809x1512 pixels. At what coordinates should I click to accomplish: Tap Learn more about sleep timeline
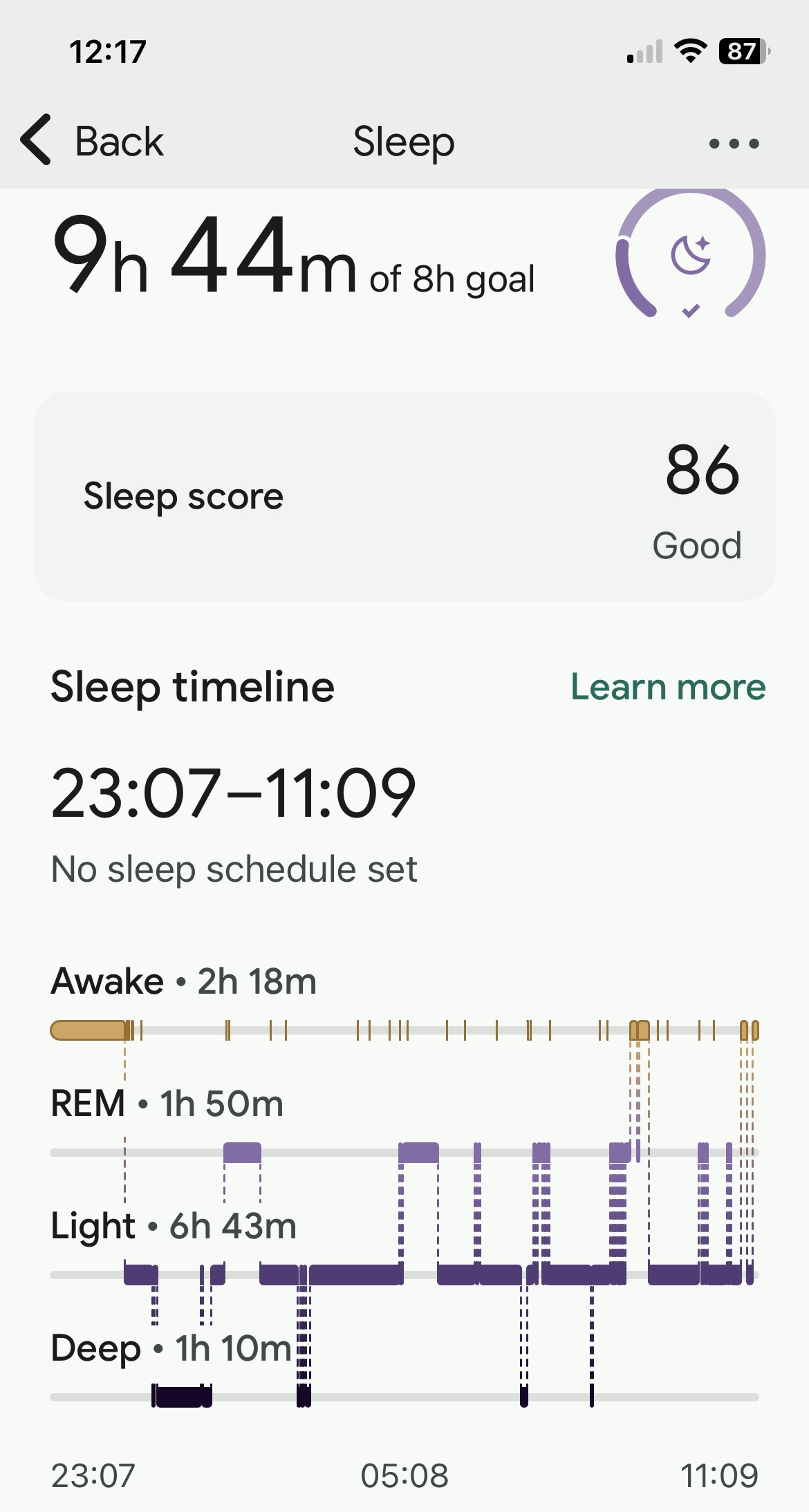(667, 687)
